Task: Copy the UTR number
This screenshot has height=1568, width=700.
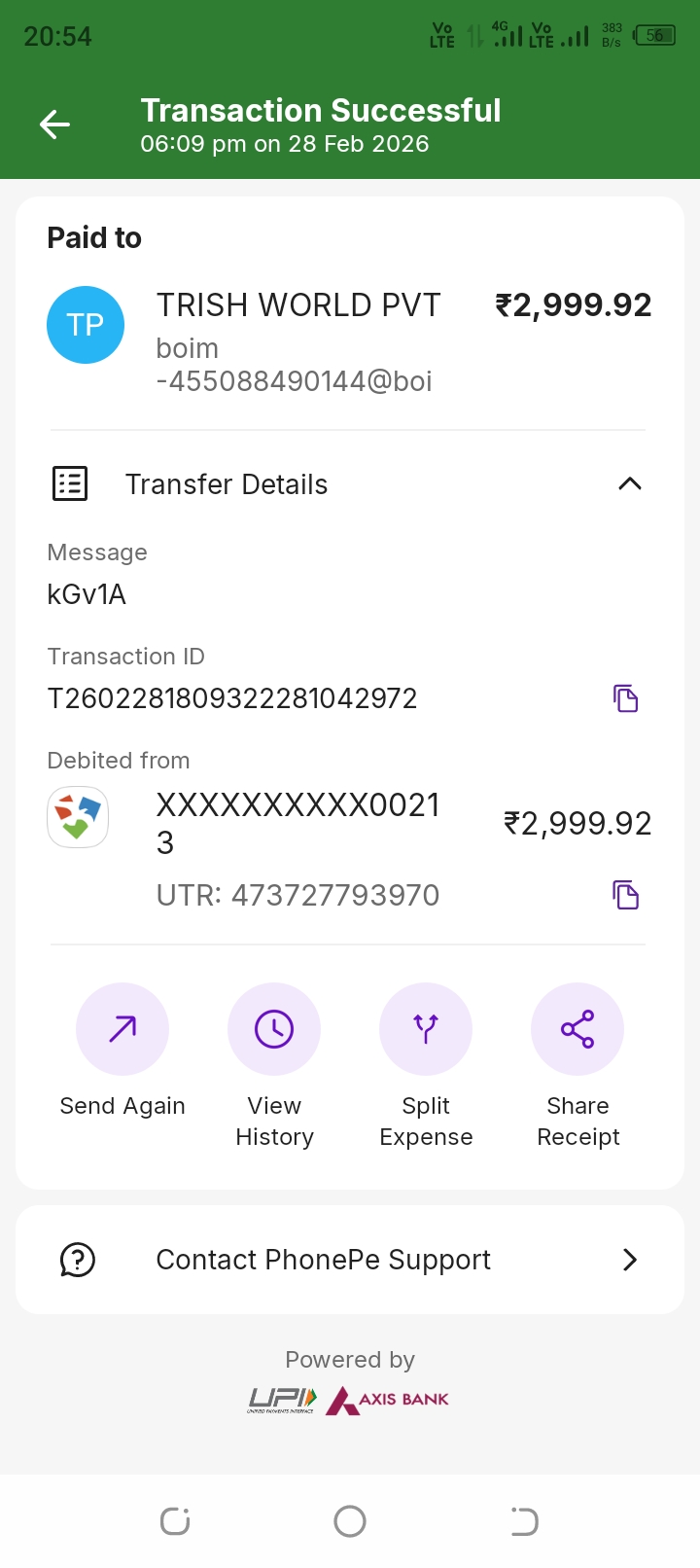Action: (625, 895)
